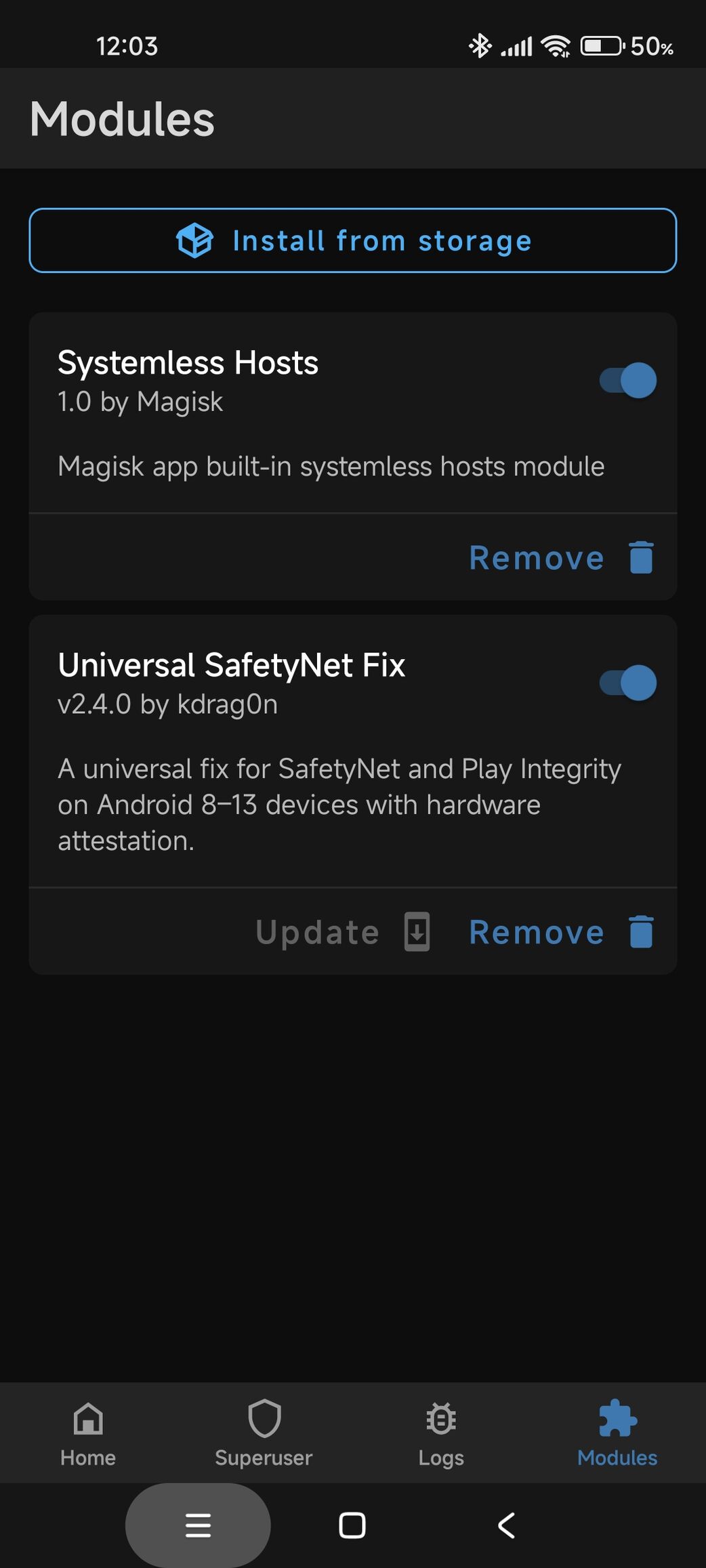This screenshot has height=1568, width=706.
Task: Open recent apps from navigation bar
Action: (x=198, y=1525)
